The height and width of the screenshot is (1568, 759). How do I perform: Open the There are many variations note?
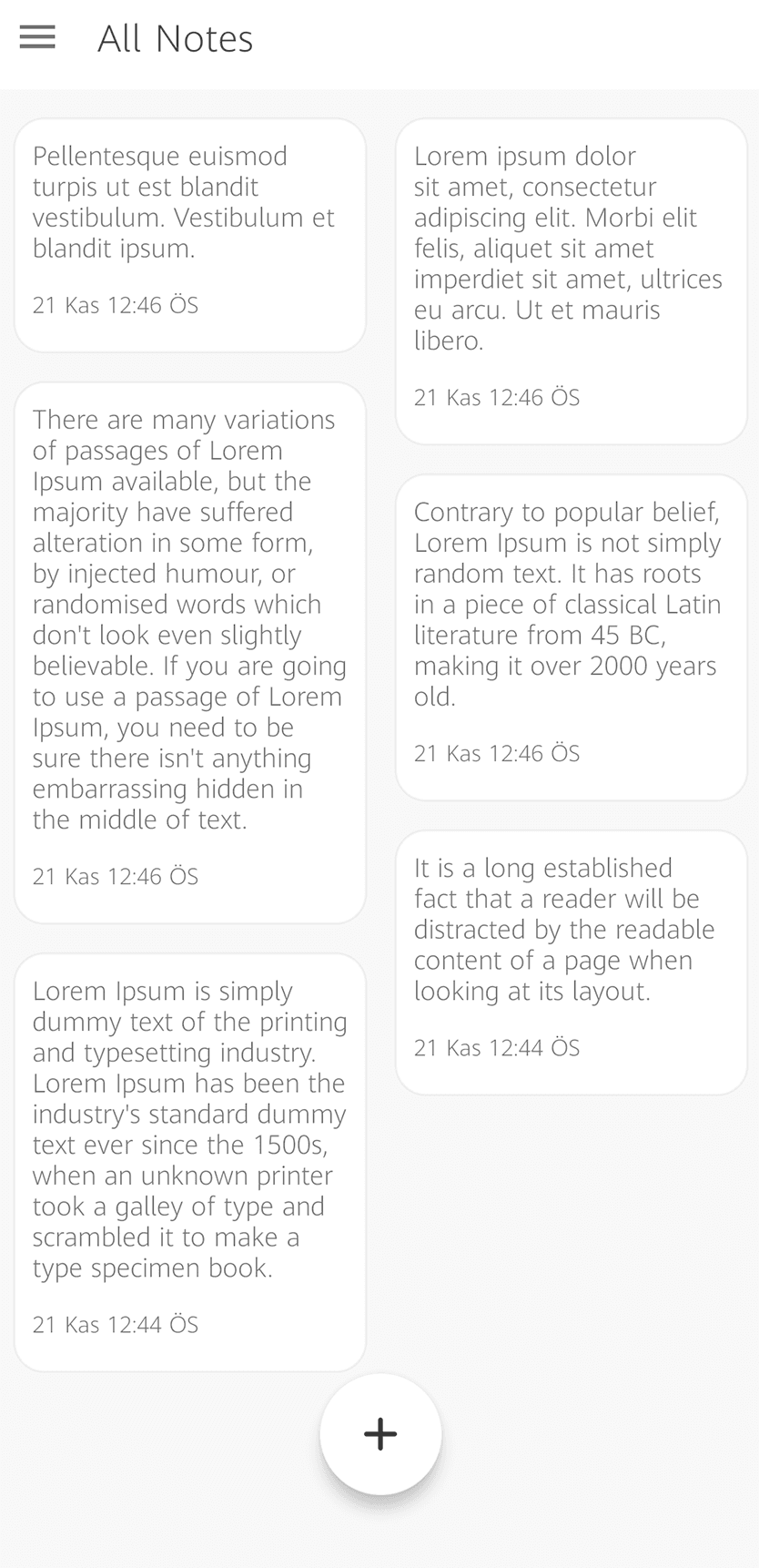[189, 652]
